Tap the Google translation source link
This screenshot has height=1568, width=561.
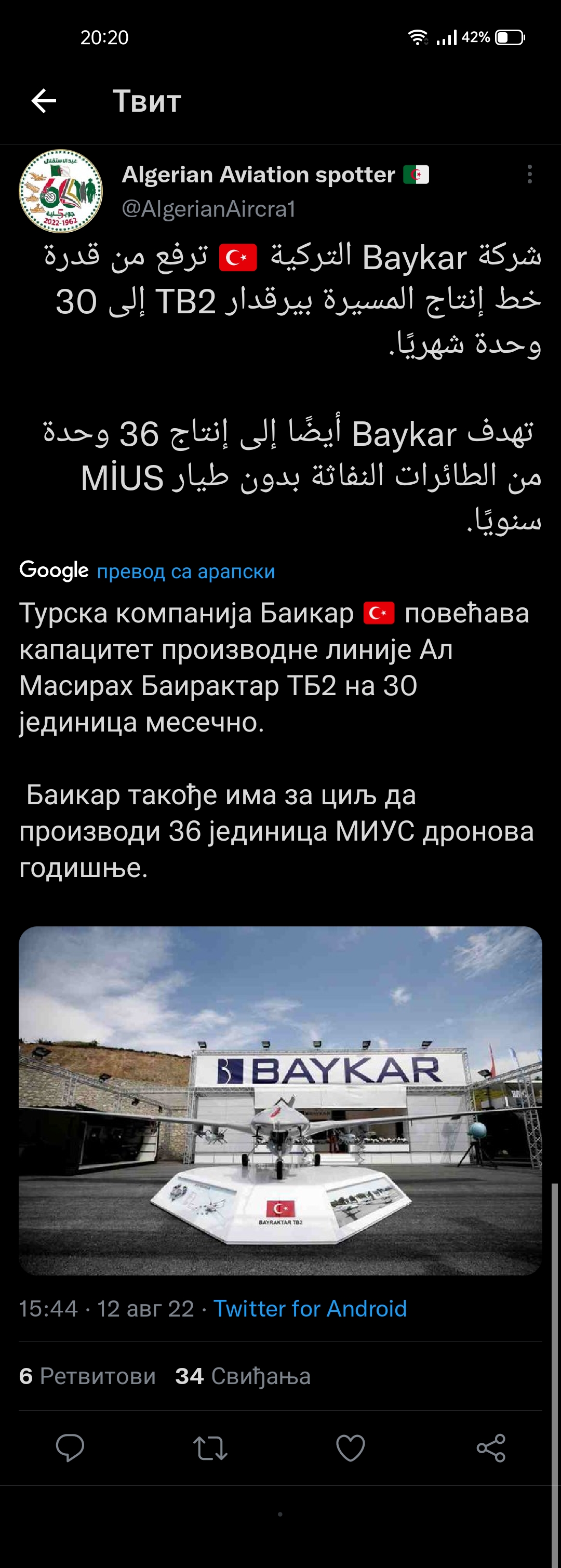click(185, 572)
